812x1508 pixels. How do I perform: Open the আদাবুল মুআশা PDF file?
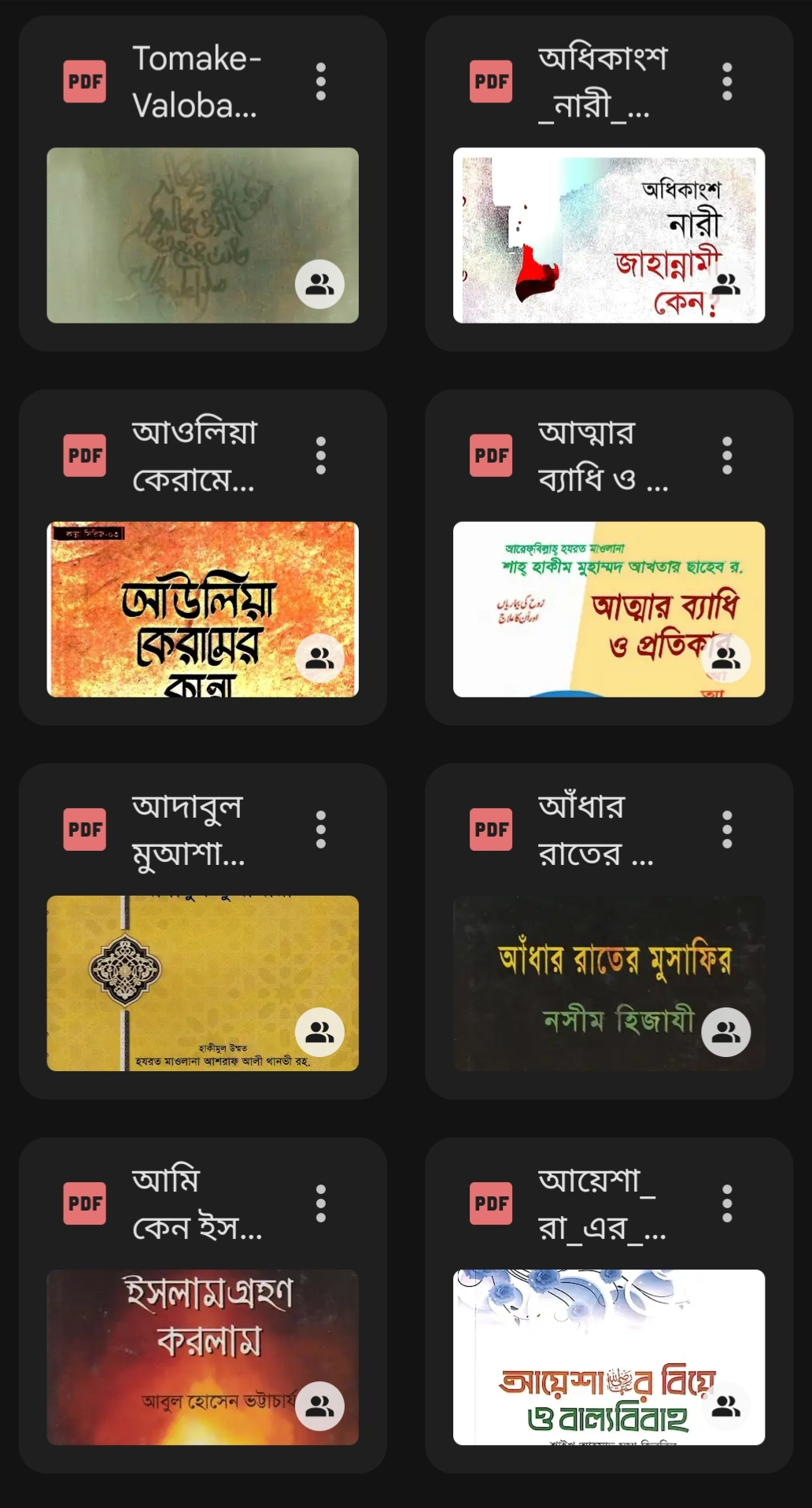[x=202, y=982]
